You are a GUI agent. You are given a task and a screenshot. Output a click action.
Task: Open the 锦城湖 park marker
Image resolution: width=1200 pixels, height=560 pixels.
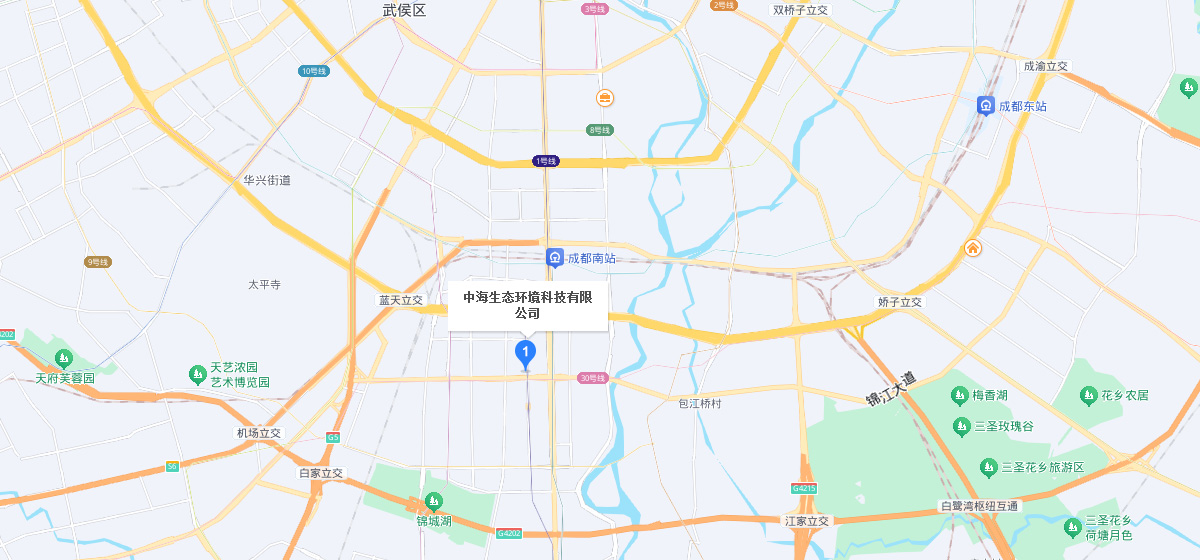pyautogui.click(x=434, y=500)
